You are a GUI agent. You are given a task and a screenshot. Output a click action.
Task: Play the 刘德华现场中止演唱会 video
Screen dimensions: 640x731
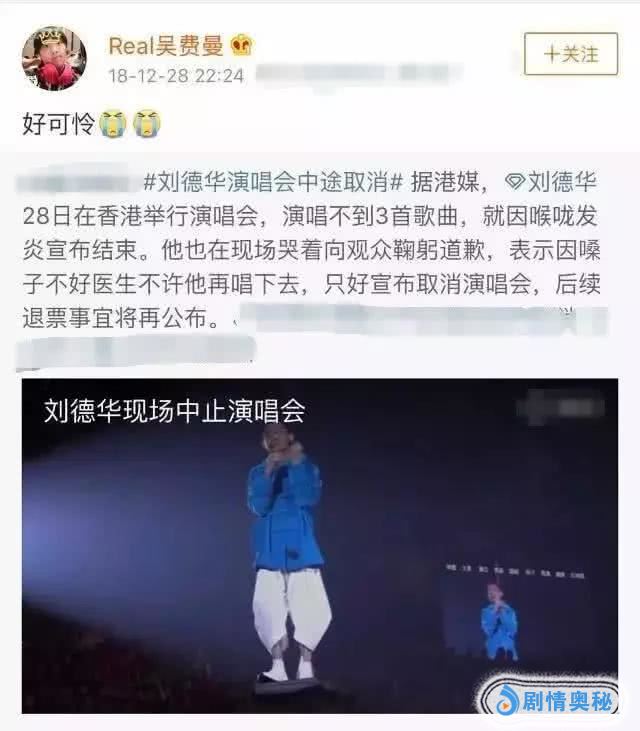(320, 545)
